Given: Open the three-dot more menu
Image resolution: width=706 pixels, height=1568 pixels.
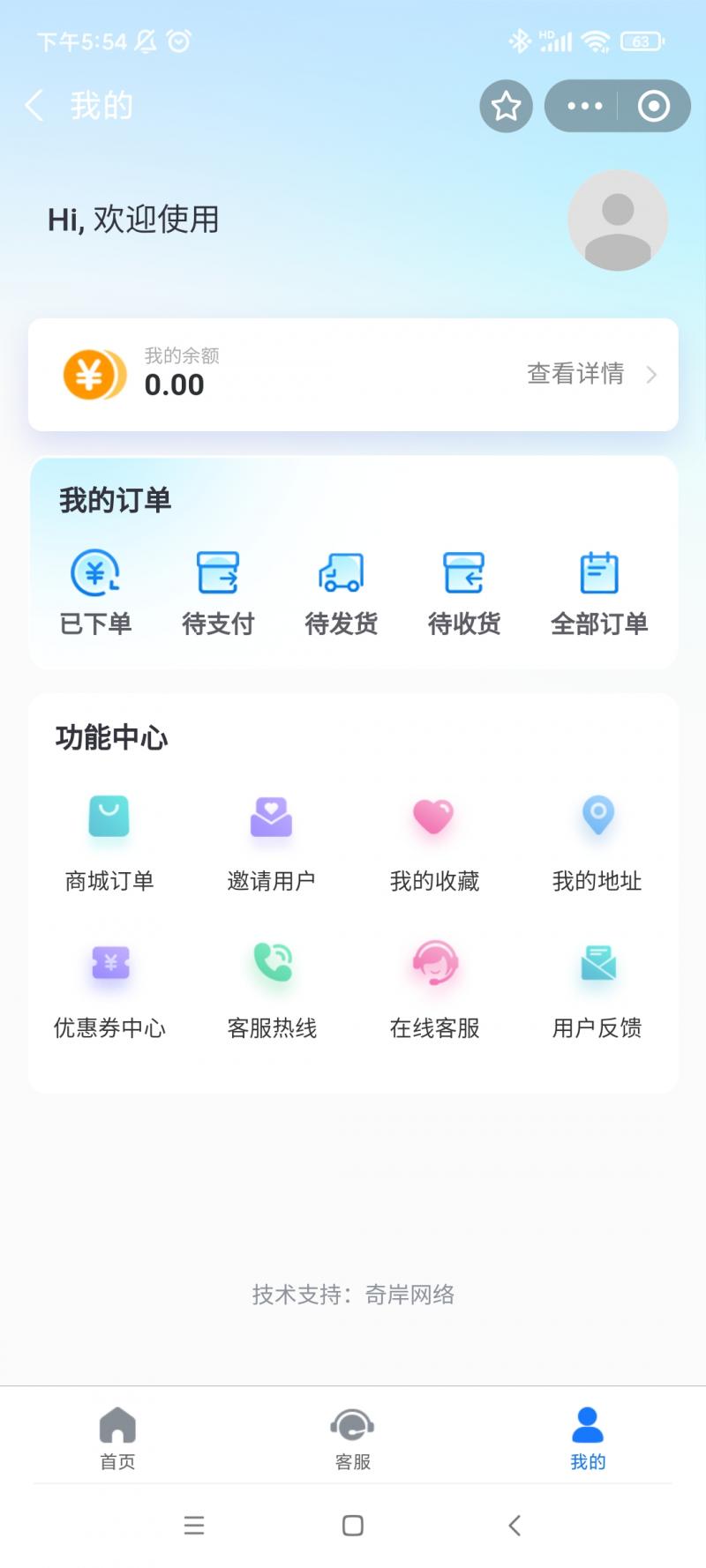Looking at the screenshot, I should pyautogui.click(x=584, y=107).
